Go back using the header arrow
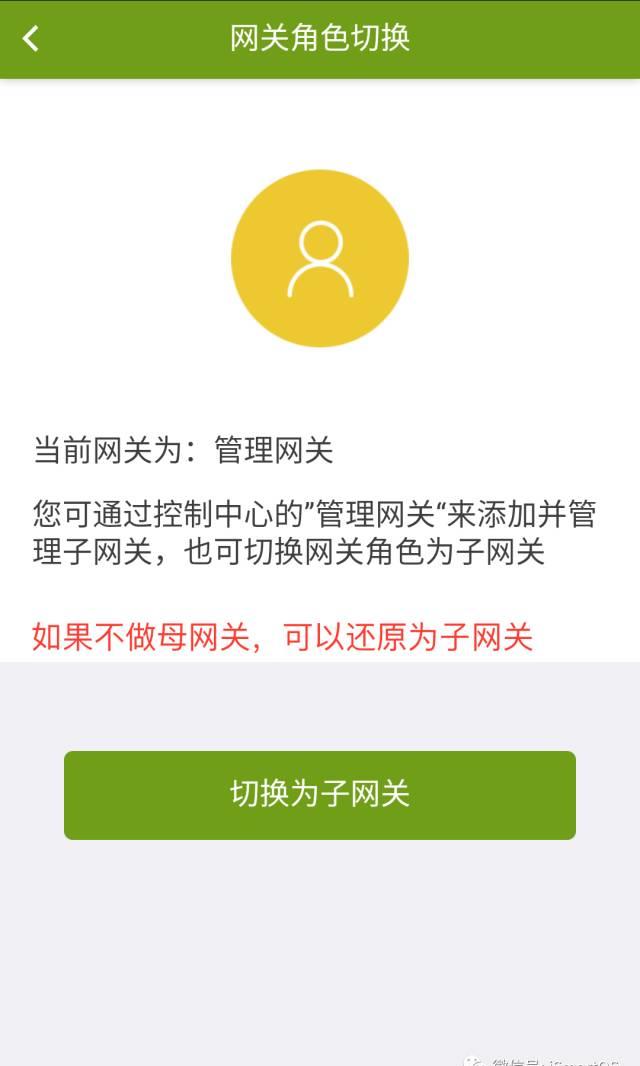Image resolution: width=640 pixels, height=1066 pixels. click(x=31, y=39)
